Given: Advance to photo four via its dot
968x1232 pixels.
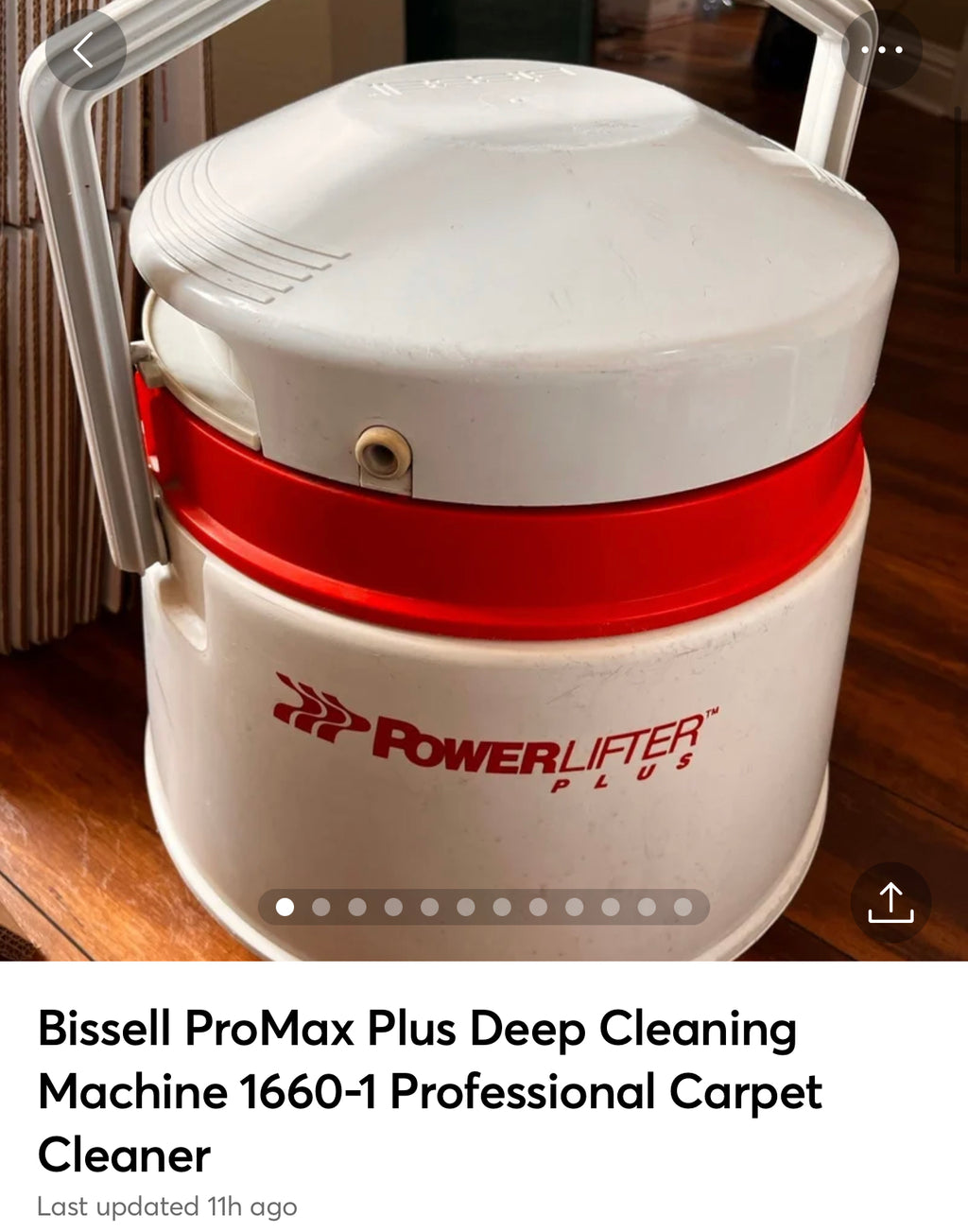Looking at the screenshot, I should 392,909.
